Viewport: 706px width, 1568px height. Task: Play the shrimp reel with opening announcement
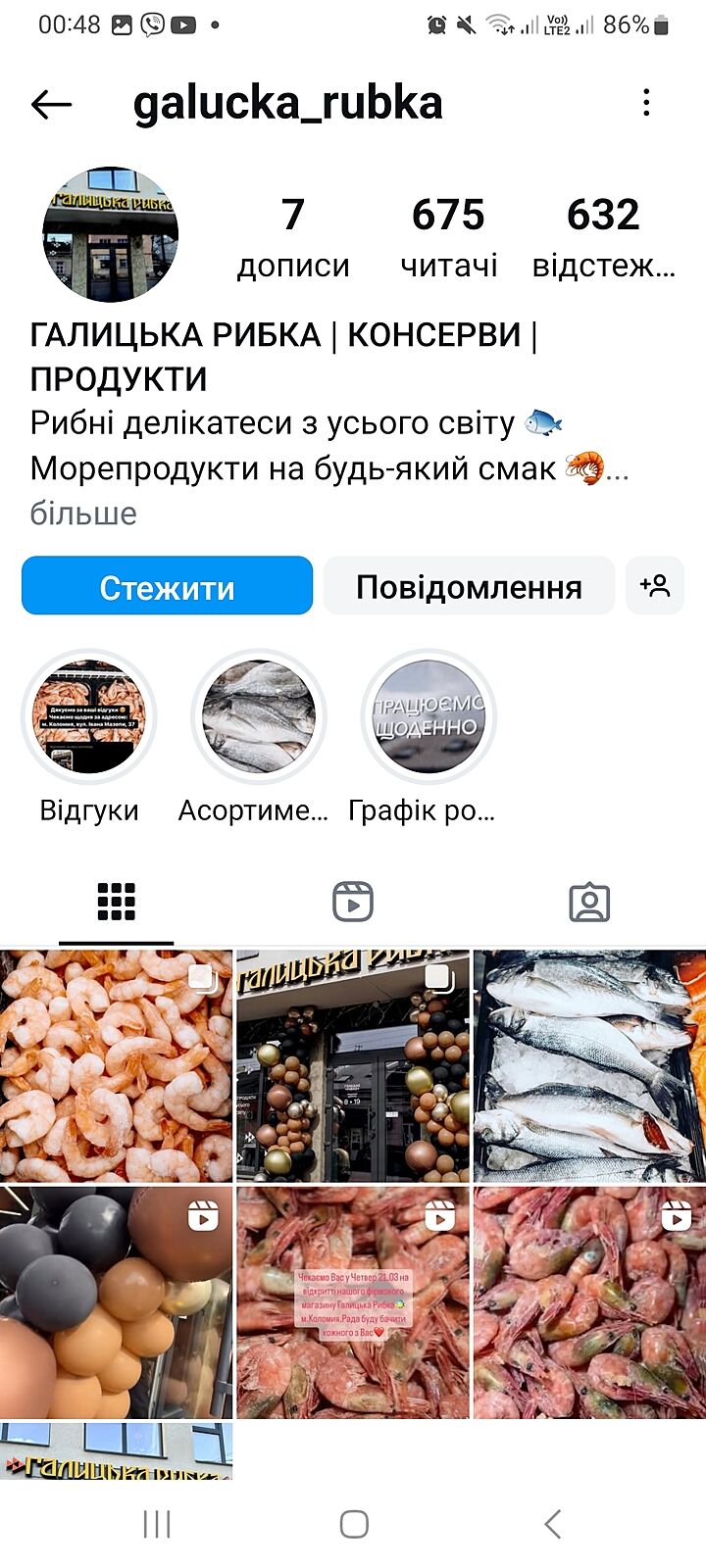353,1301
